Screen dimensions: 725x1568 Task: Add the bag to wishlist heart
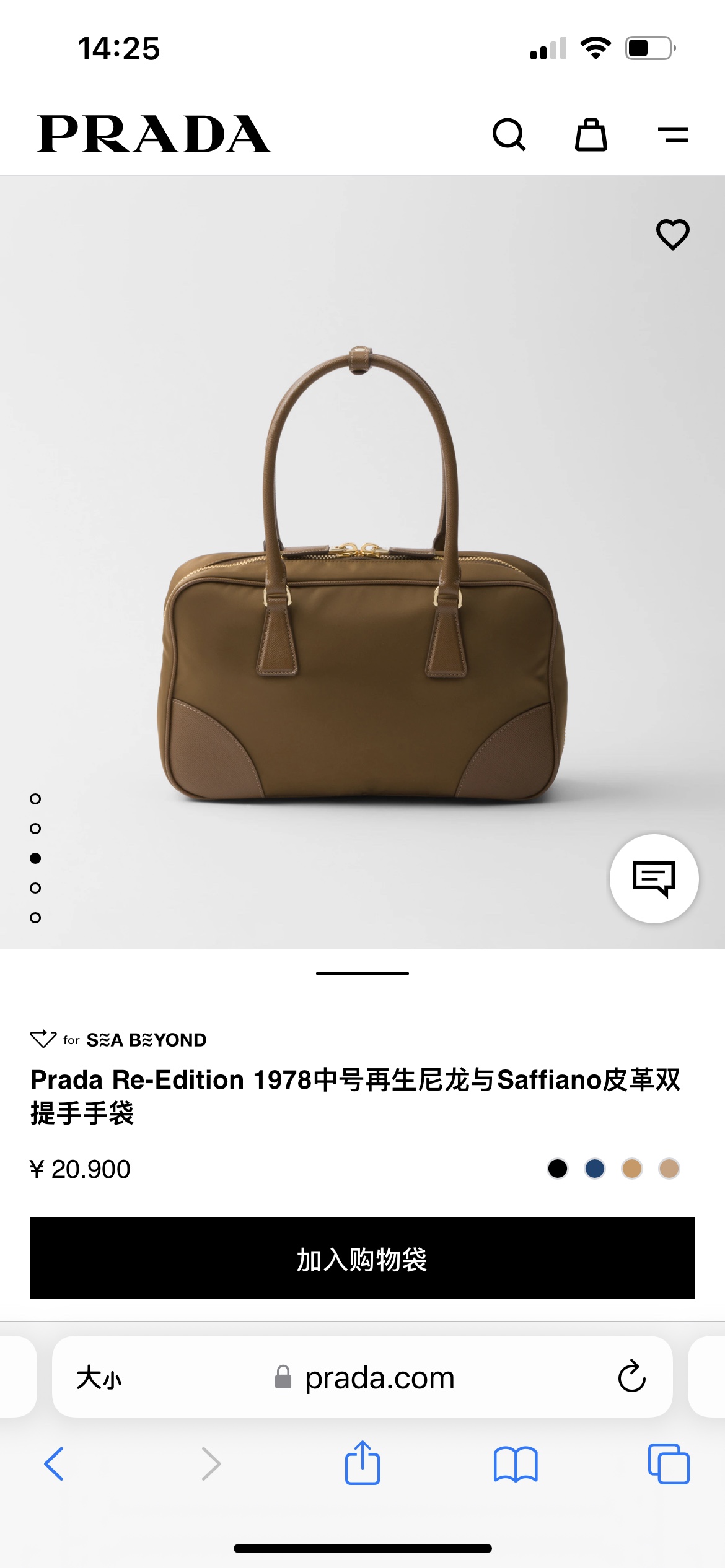672,234
